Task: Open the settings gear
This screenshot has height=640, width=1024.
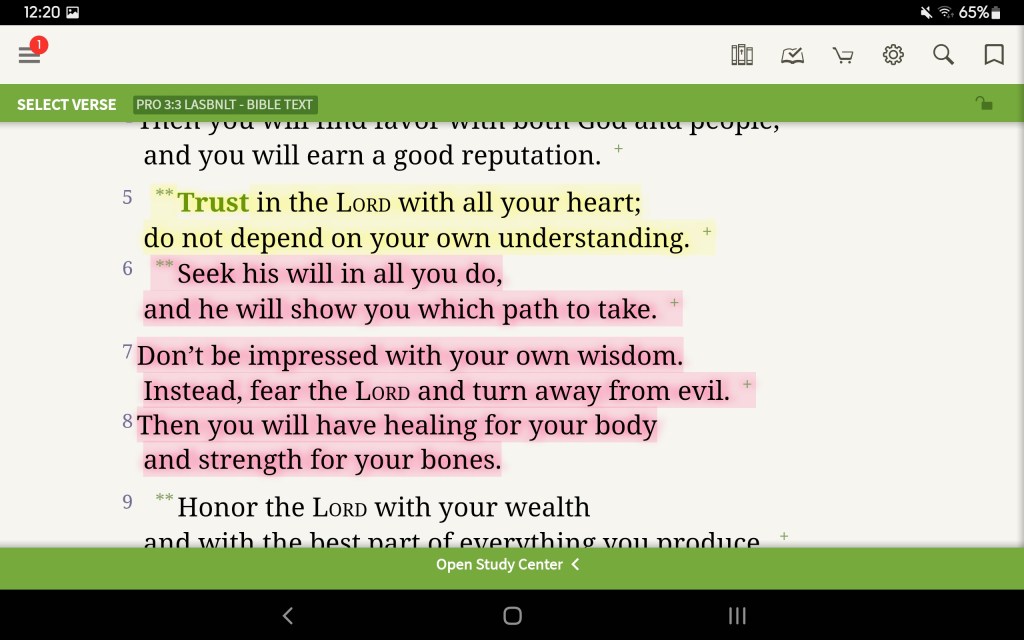Action: pos(893,55)
